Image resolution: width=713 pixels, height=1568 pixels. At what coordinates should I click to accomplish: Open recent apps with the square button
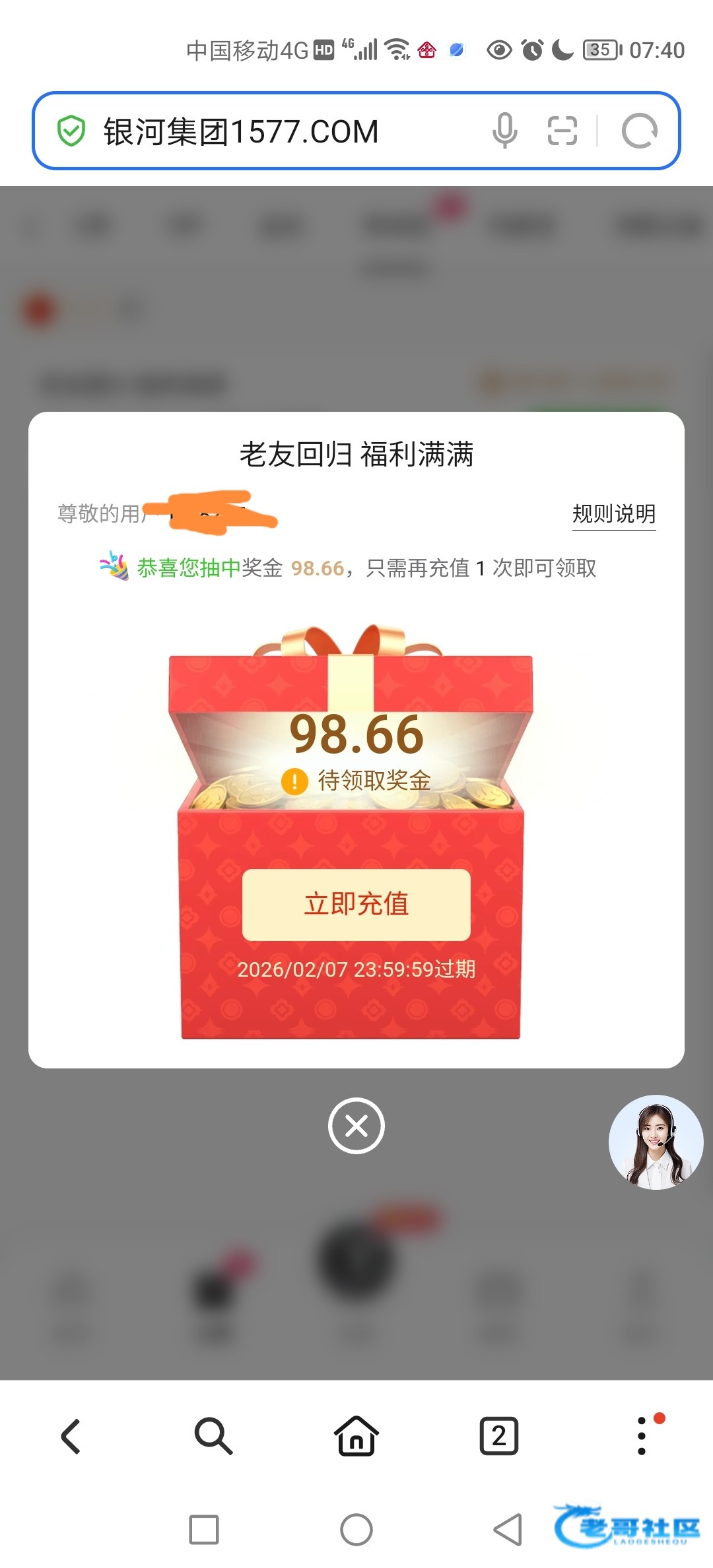coord(204,1530)
